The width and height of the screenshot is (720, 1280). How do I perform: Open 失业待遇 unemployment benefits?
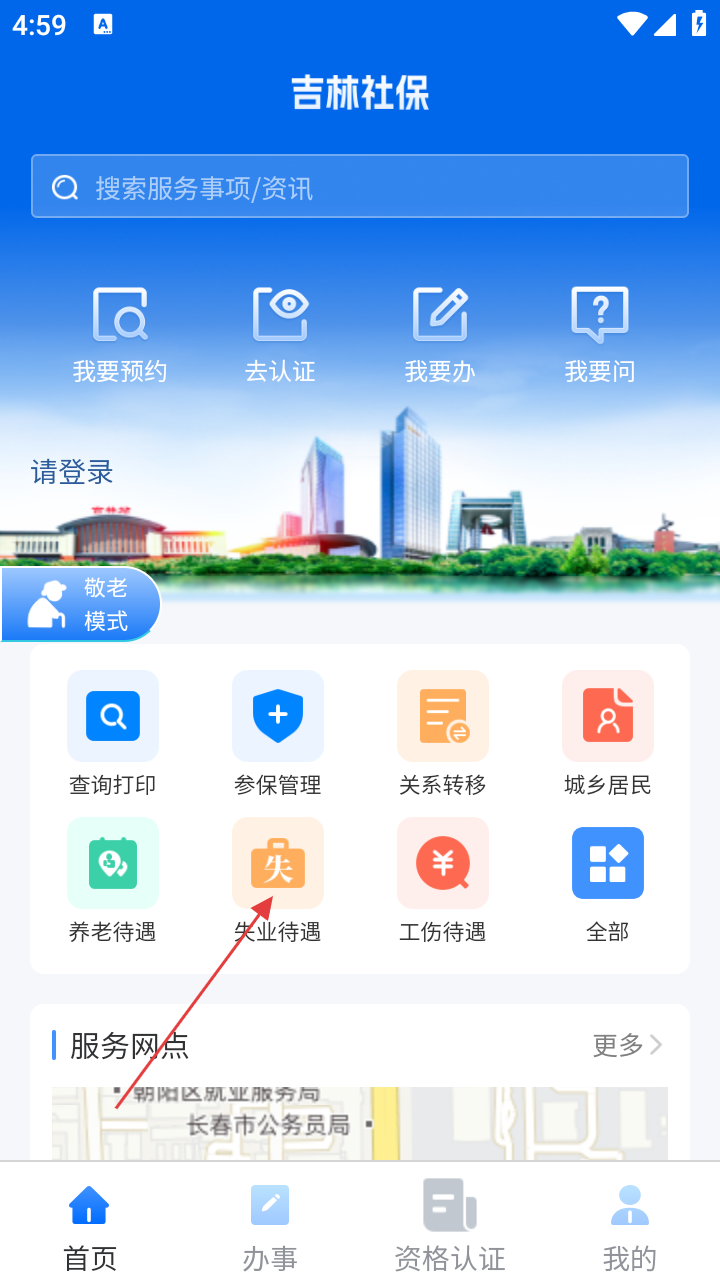coord(278,881)
